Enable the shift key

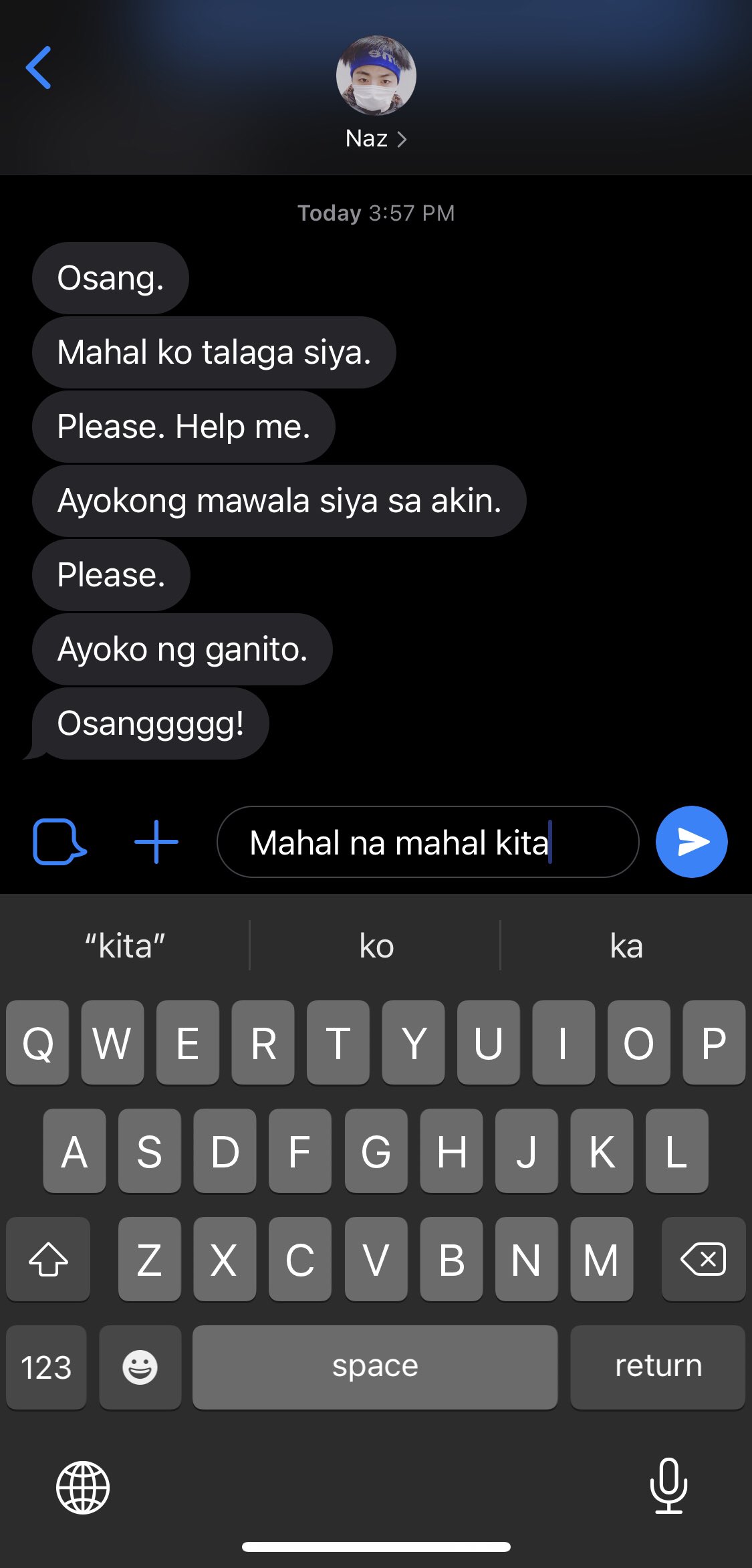pos(48,1259)
